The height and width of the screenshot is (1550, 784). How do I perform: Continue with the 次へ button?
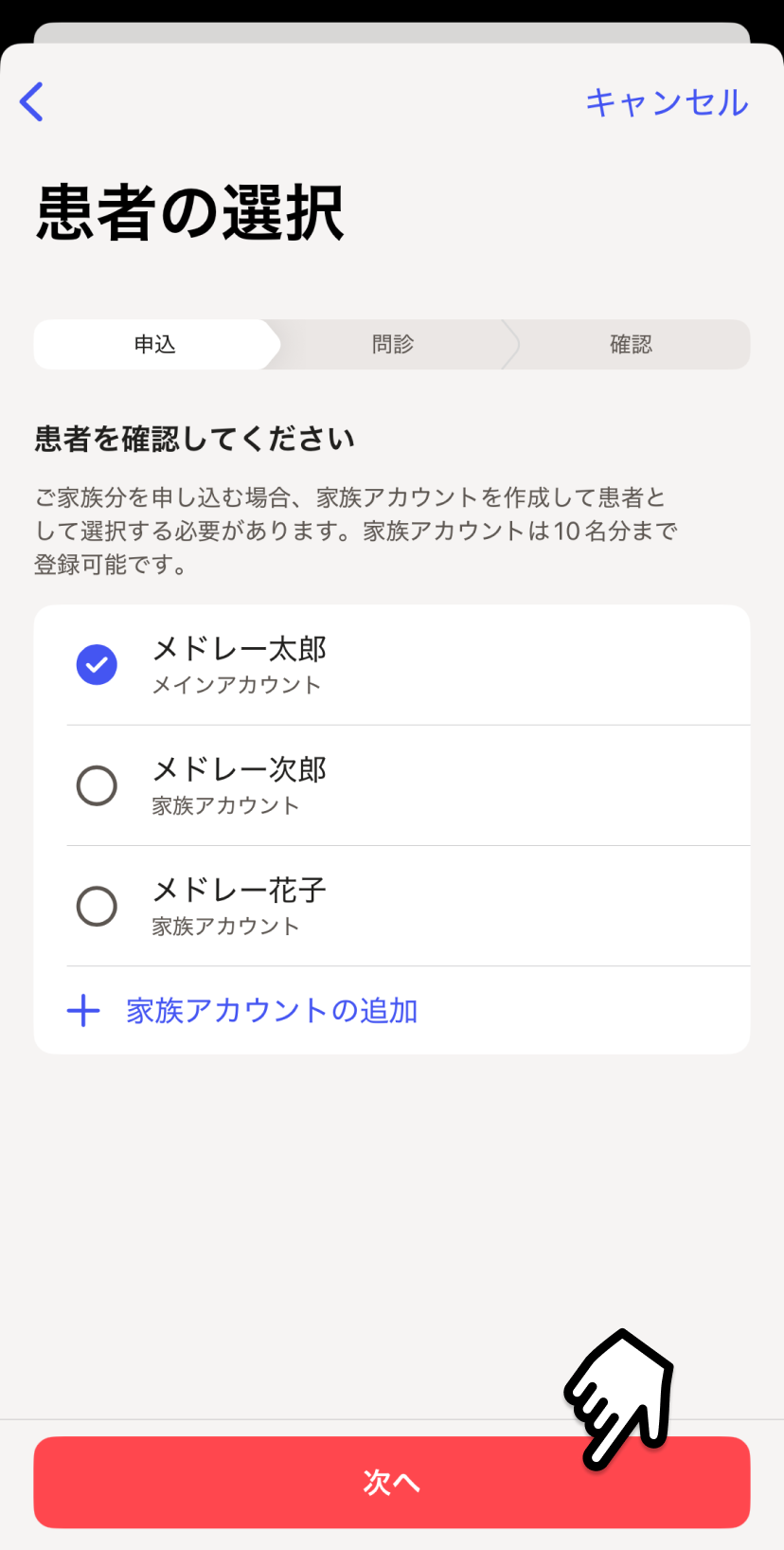(392, 1482)
